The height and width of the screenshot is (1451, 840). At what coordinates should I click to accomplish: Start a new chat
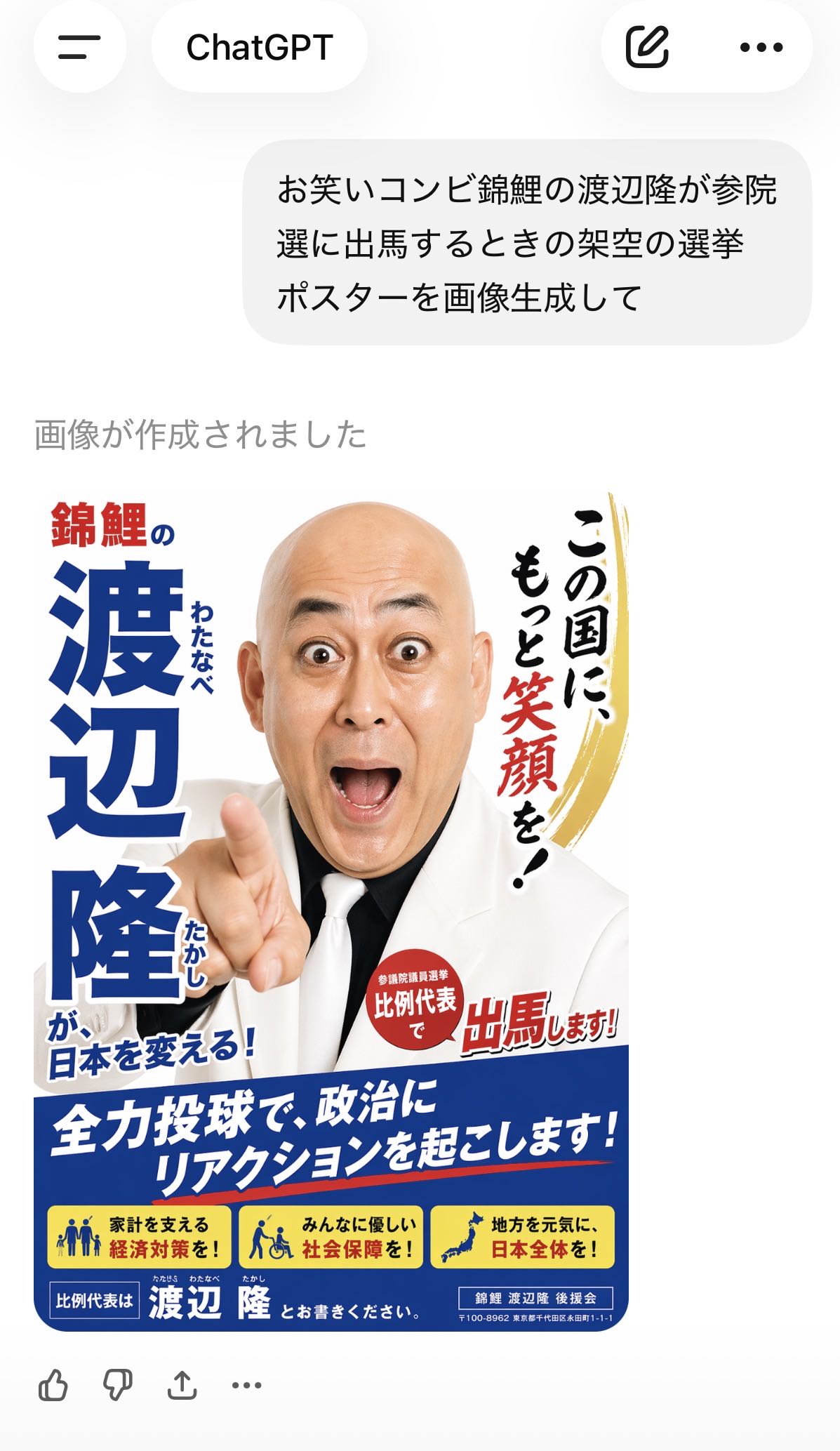pyautogui.click(x=646, y=47)
